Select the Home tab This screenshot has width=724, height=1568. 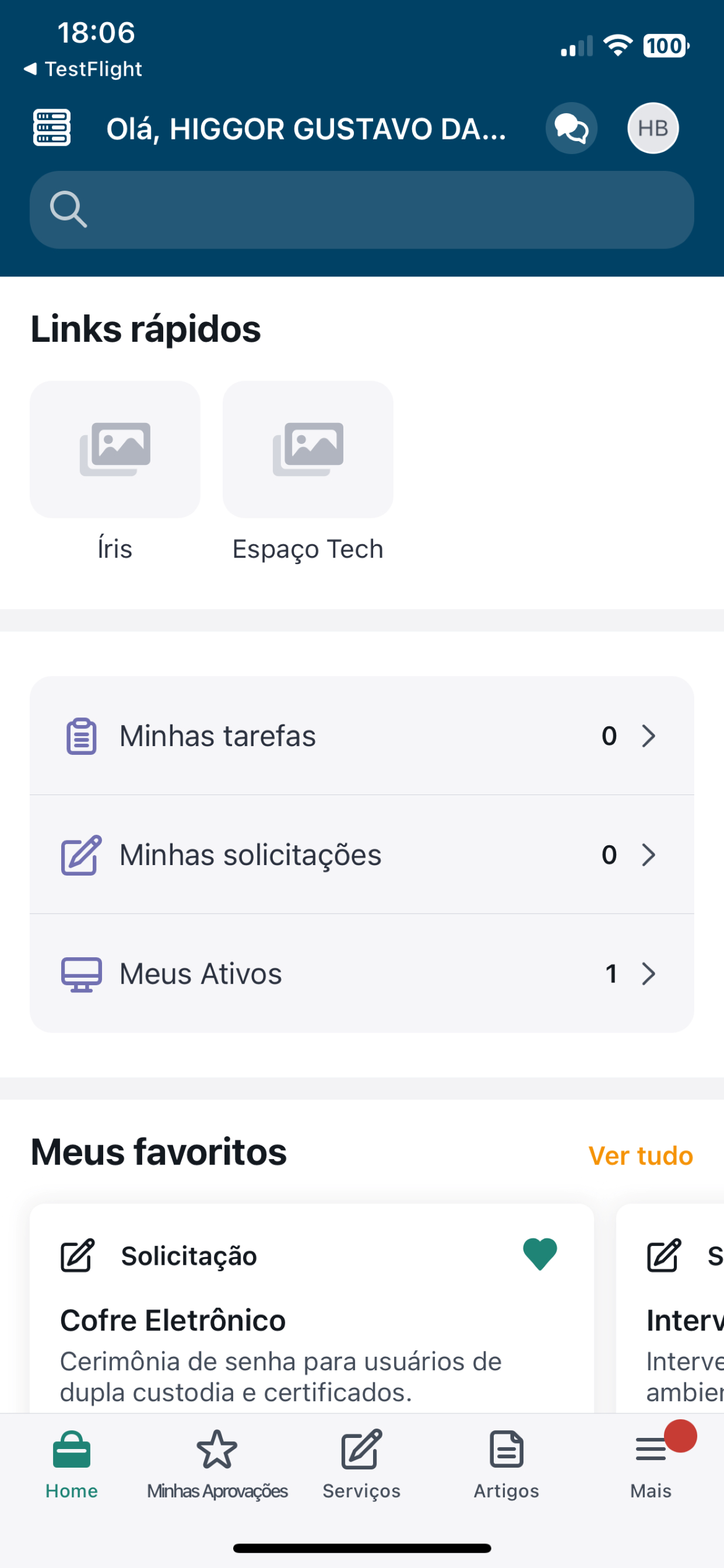coord(72,1465)
